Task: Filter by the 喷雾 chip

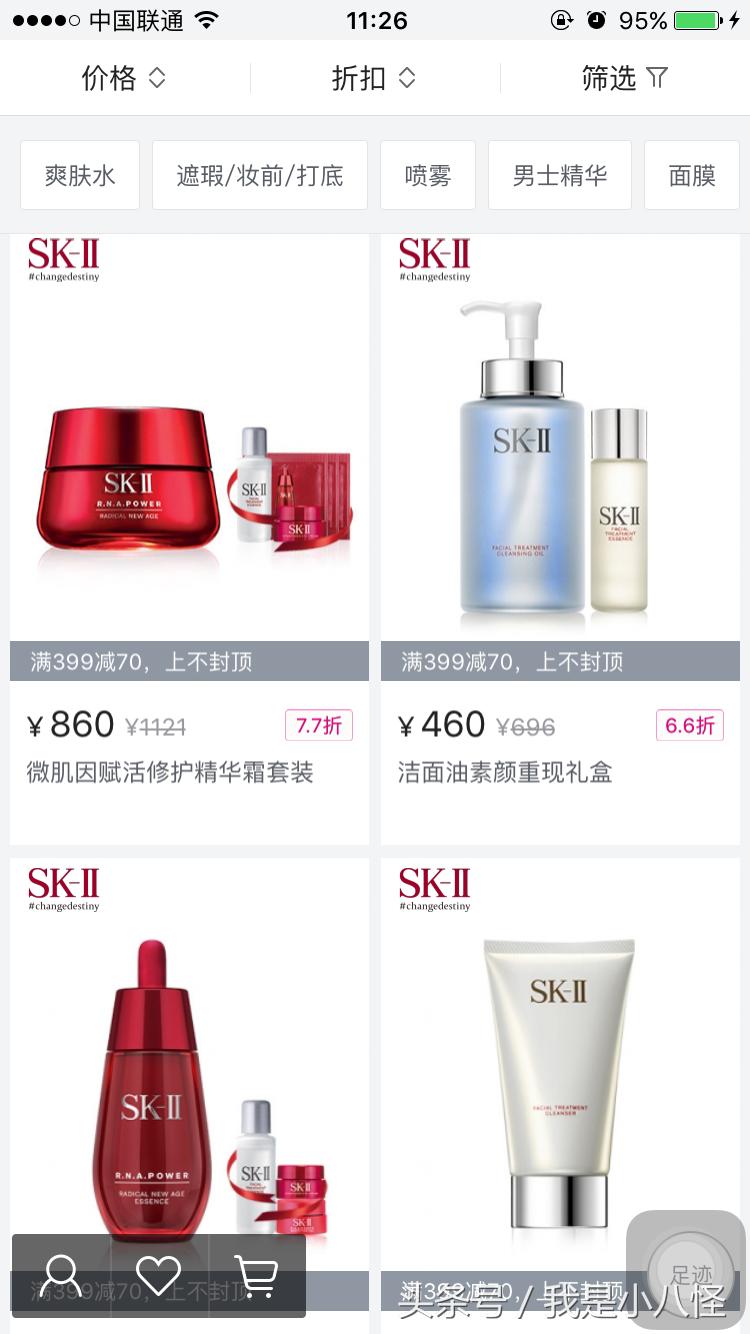Action: [428, 175]
